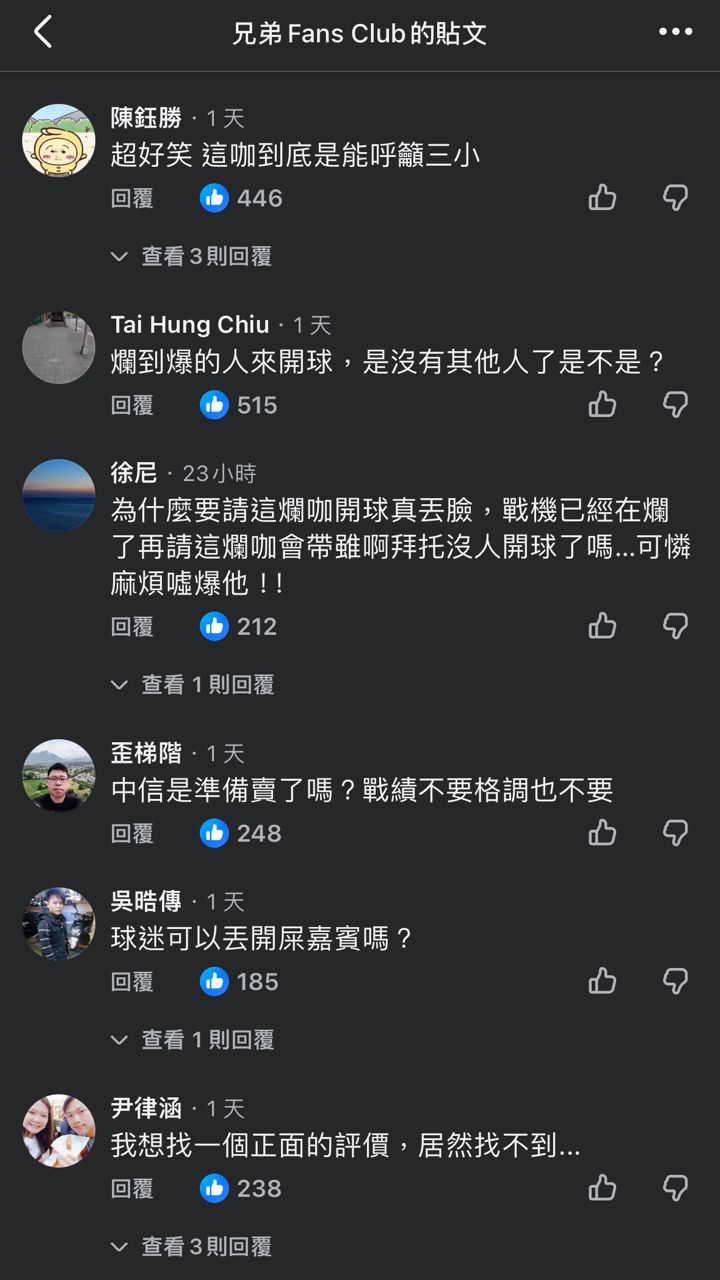The image size is (720, 1280).
Task: Reply to 歪梯階's comment
Action: coord(132,833)
